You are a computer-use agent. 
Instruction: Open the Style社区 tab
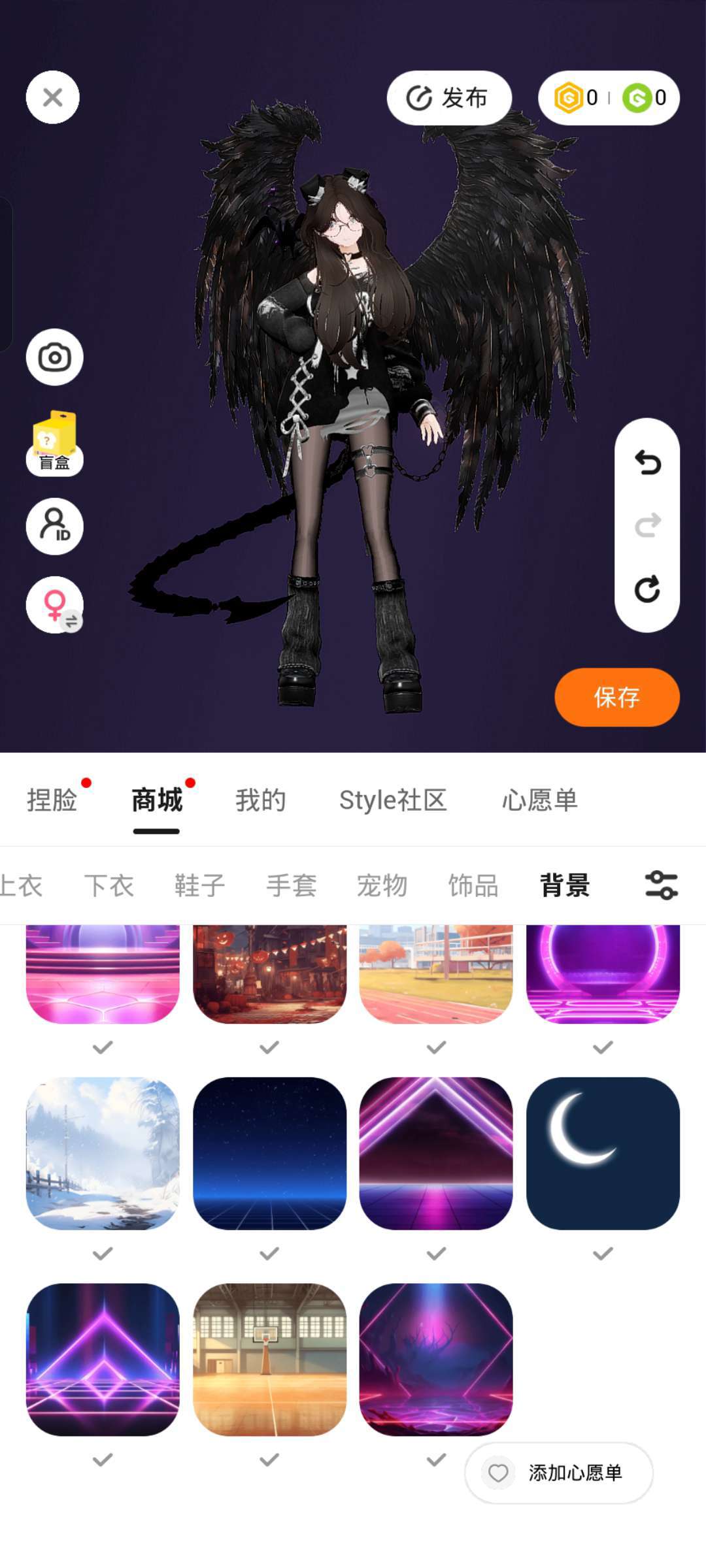[393, 800]
